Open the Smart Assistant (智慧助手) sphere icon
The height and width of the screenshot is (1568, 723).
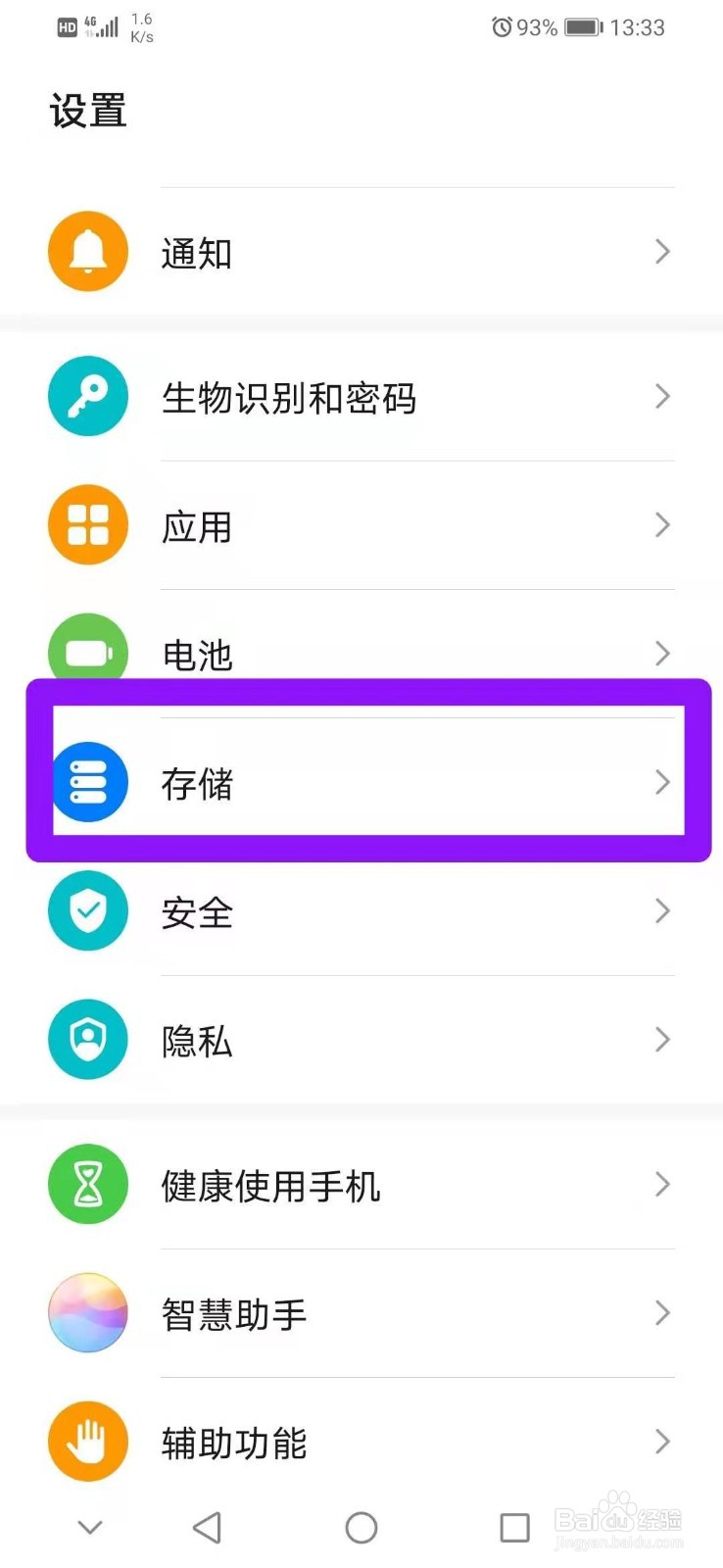[87, 1312]
